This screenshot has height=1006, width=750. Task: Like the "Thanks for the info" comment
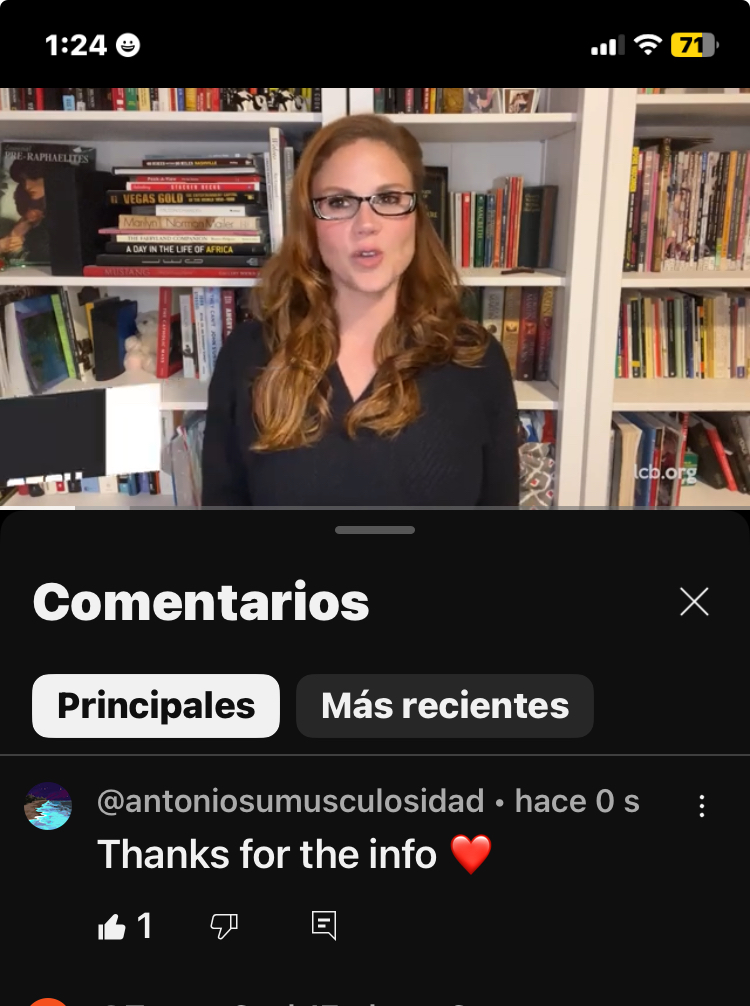click(x=112, y=927)
